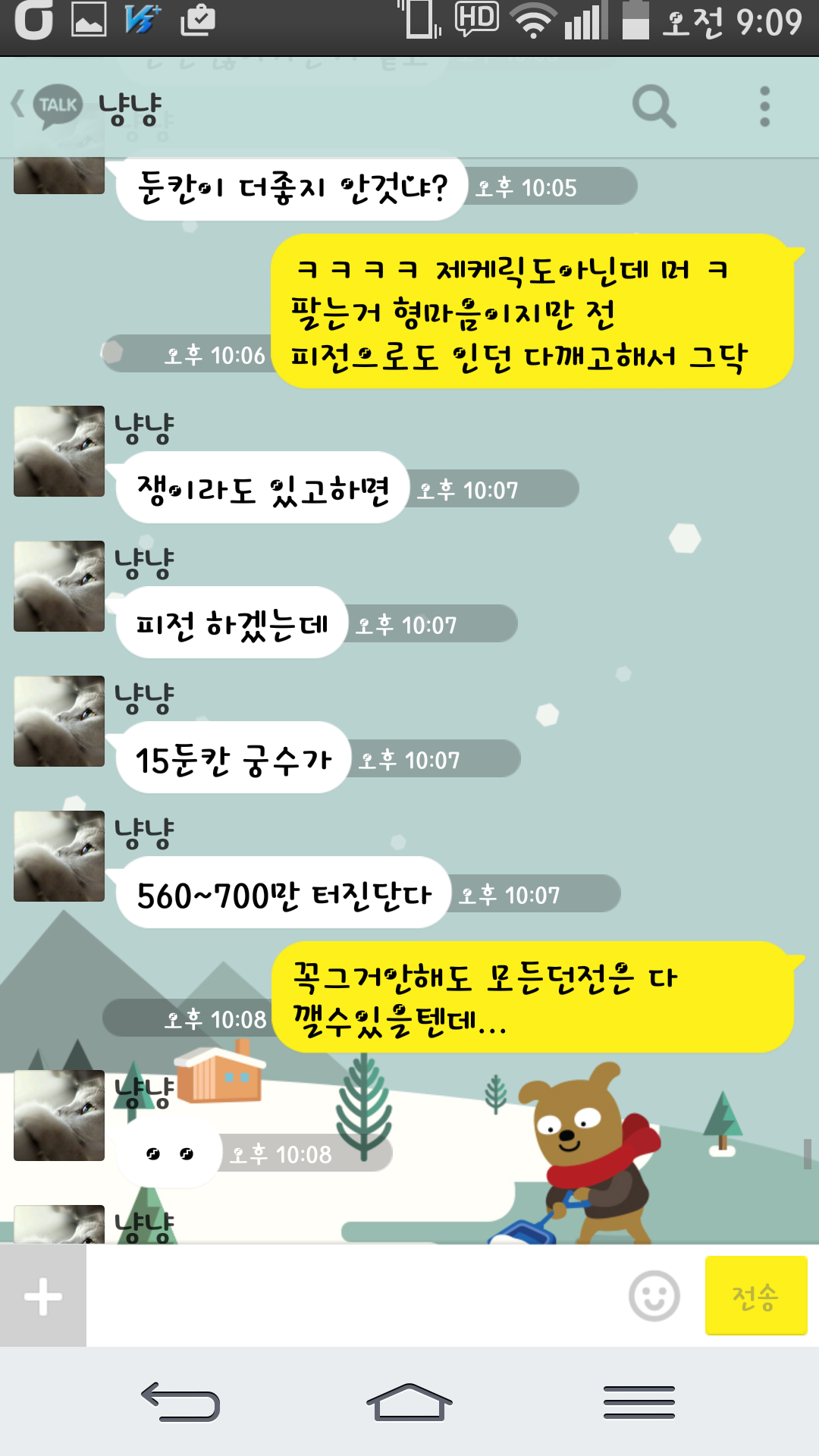Viewport: 819px width, 1456px height.
Task: Focus the message input field
Action: click(x=356, y=1296)
